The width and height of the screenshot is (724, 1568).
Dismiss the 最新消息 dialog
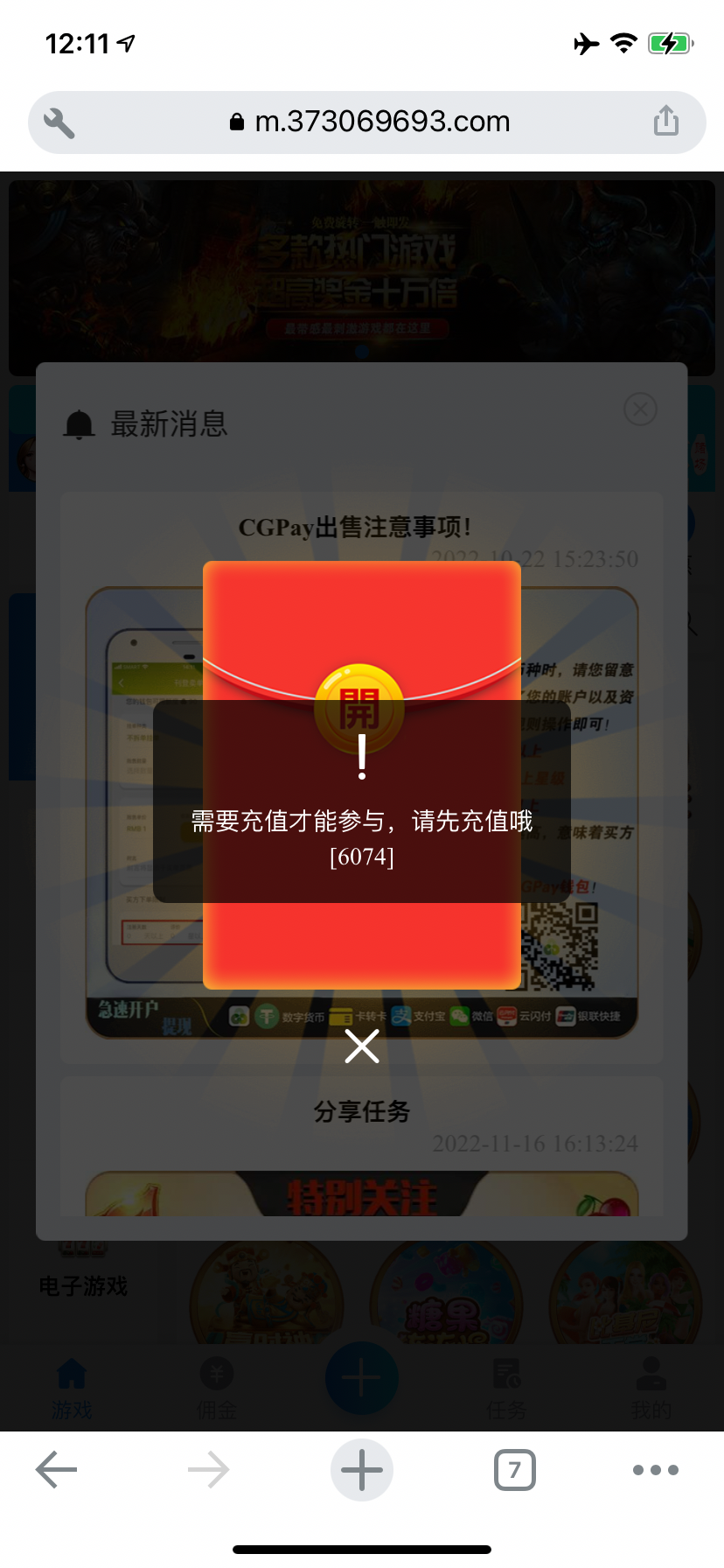click(x=640, y=409)
